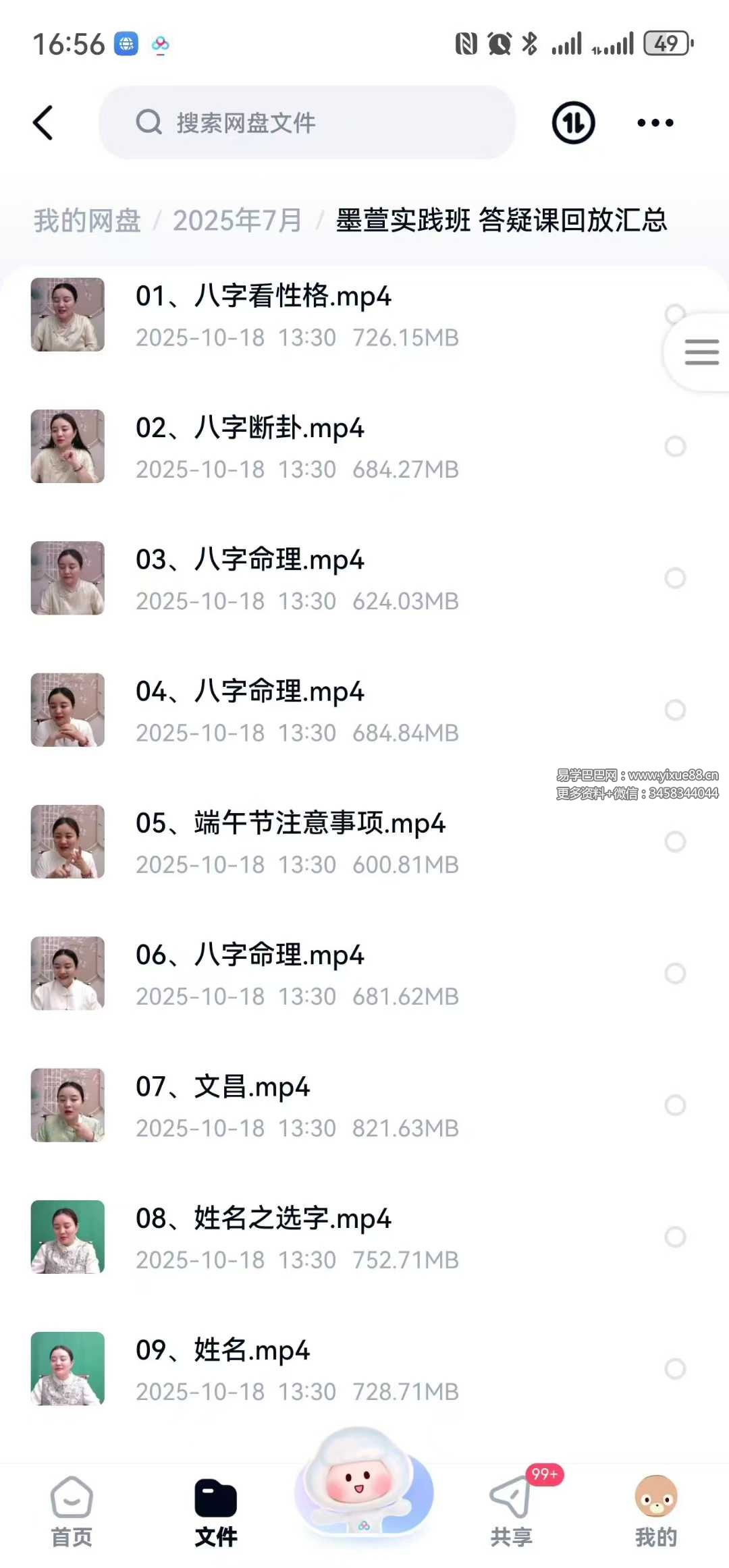Open breadcrumb item 2025年7月

[237, 221]
